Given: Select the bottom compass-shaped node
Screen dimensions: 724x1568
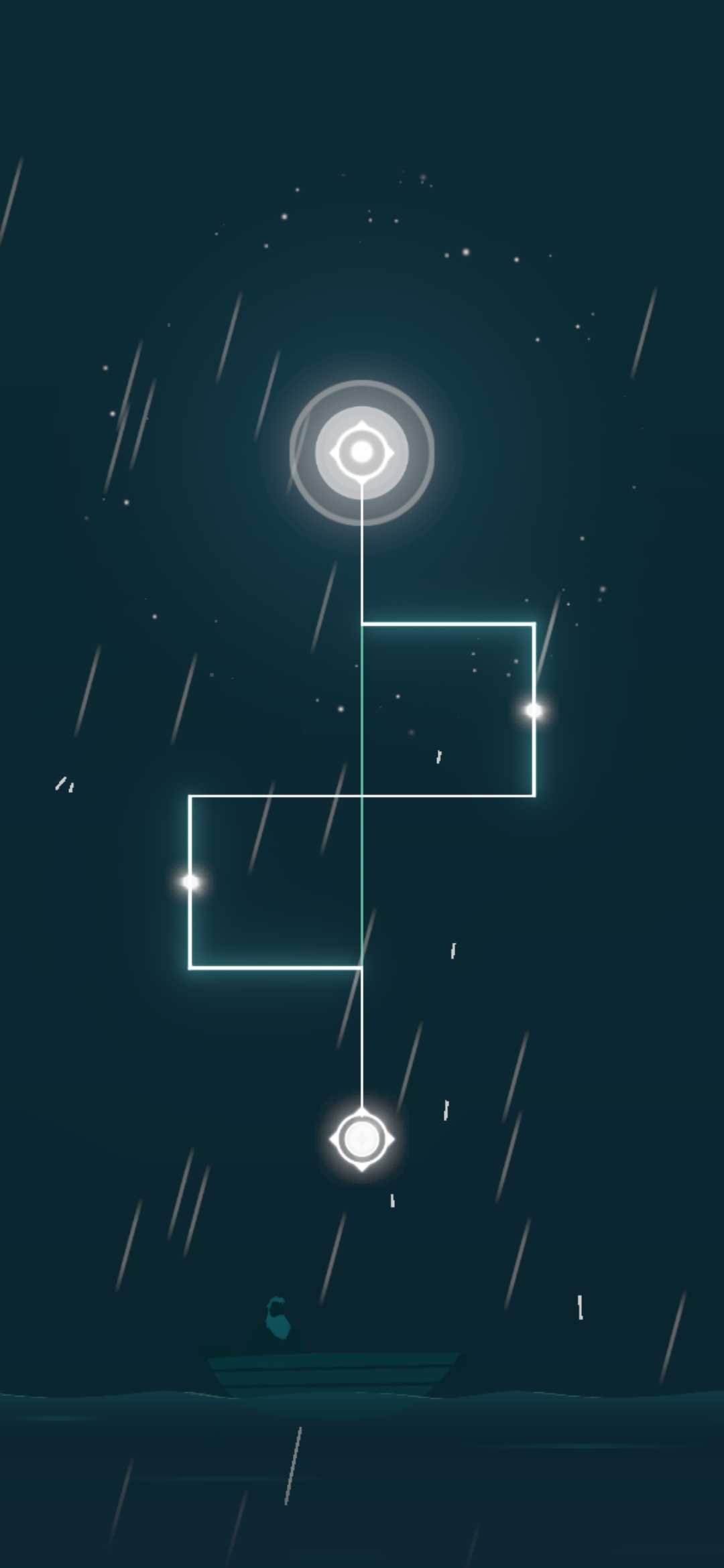Looking at the screenshot, I should click(x=362, y=1138).
